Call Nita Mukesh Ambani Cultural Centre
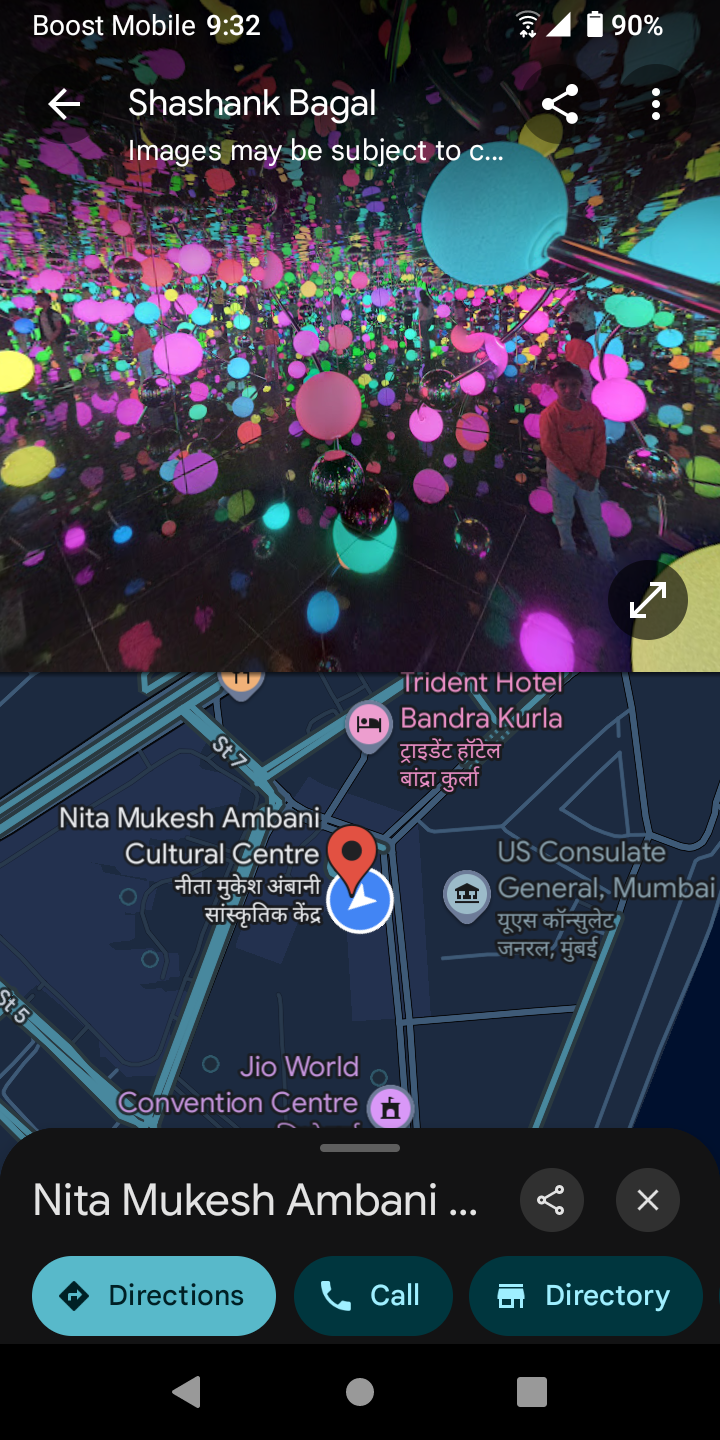Screen dimensions: 720x1440 [373, 1296]
